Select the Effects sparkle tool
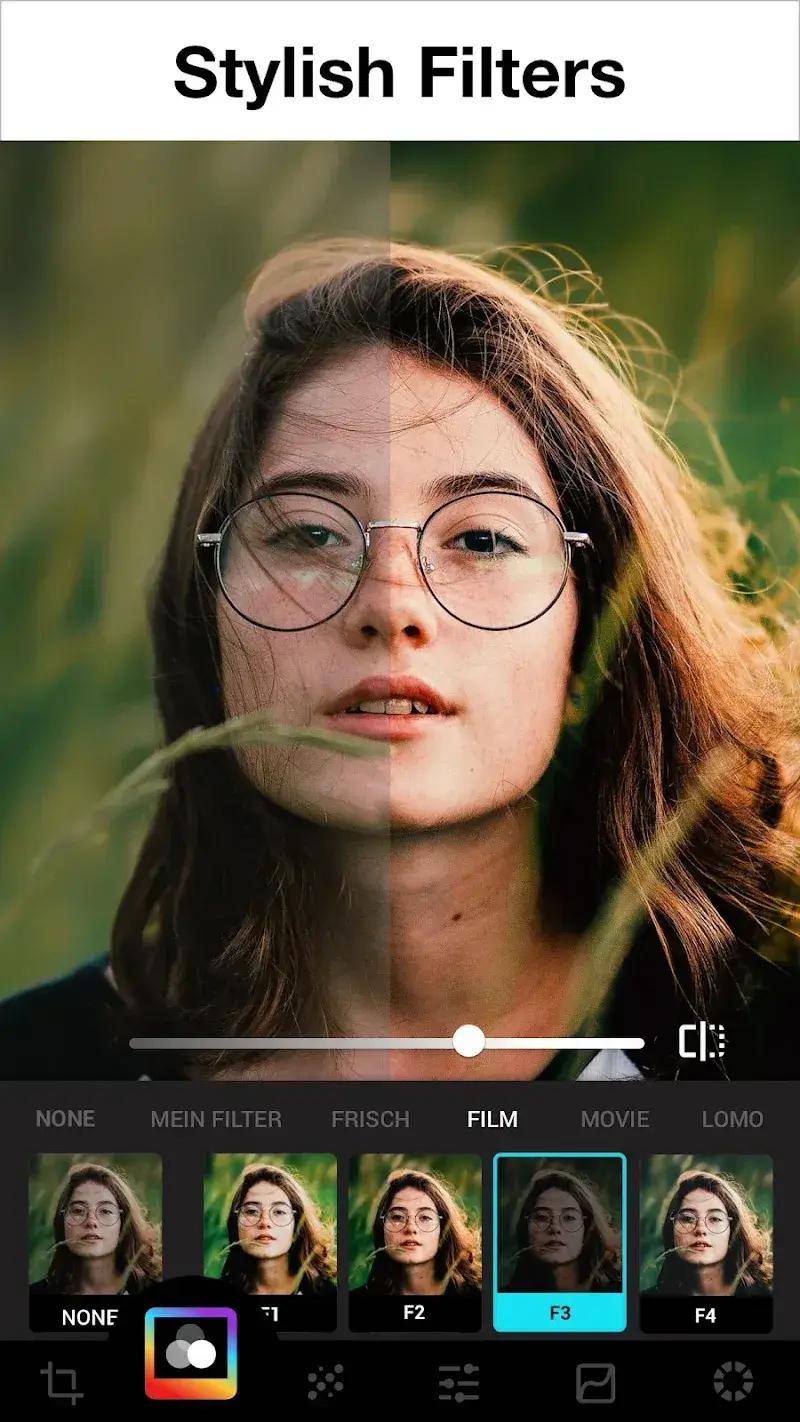 coord(327,1381)
